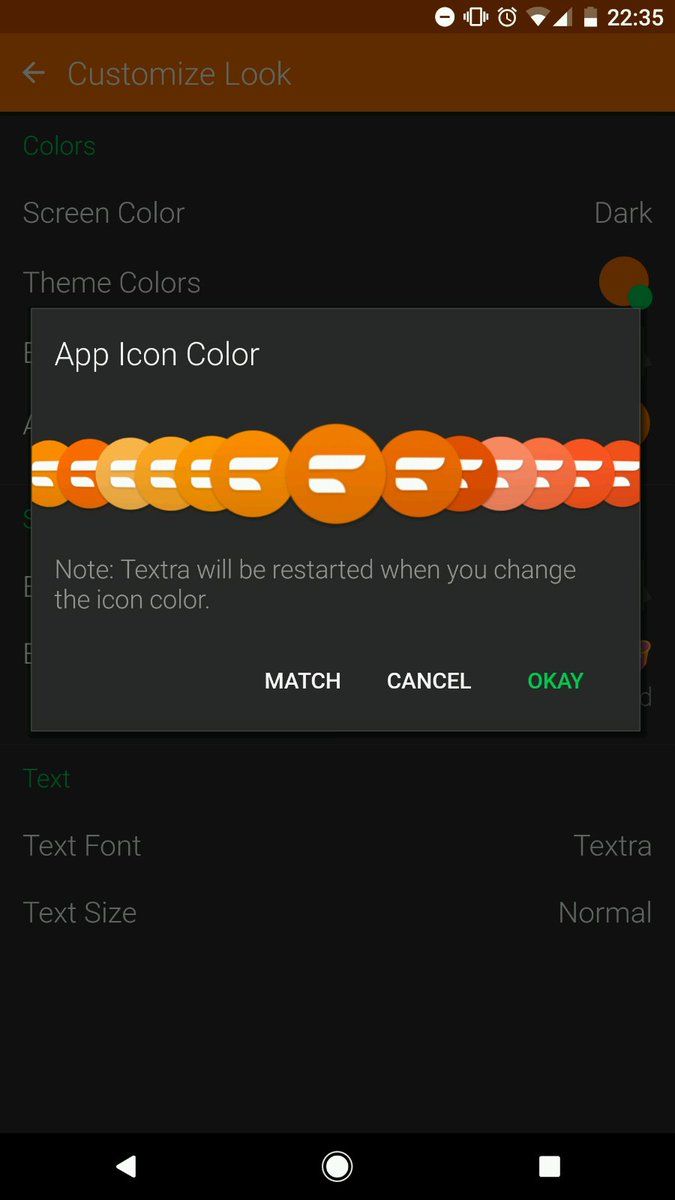Tap MATCH to match the theme color
Viewport: 675px width, 1200px height.
[302, 681]
